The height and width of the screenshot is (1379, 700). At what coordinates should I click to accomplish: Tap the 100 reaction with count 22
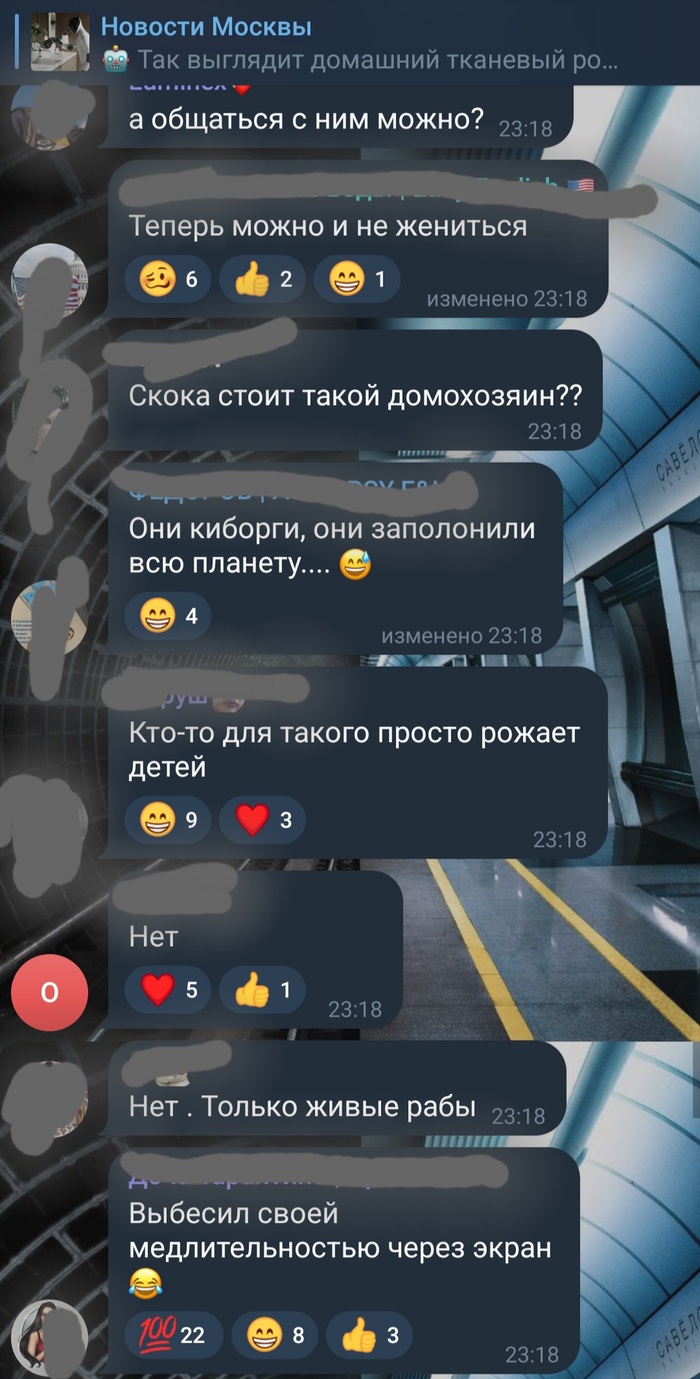[167, 1334]
